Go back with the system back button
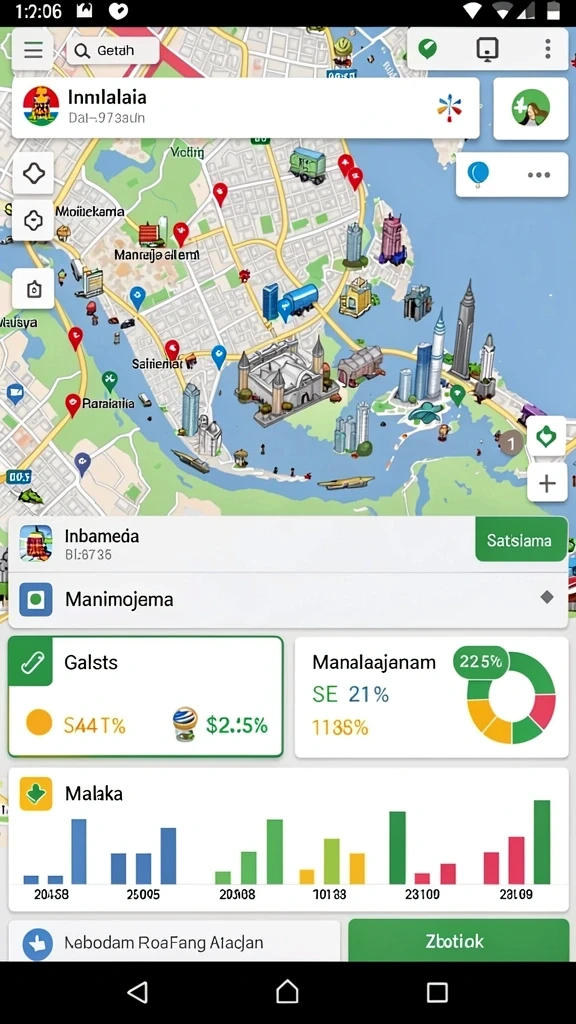The image size is (576, 1024). click(x=138, y=992)
